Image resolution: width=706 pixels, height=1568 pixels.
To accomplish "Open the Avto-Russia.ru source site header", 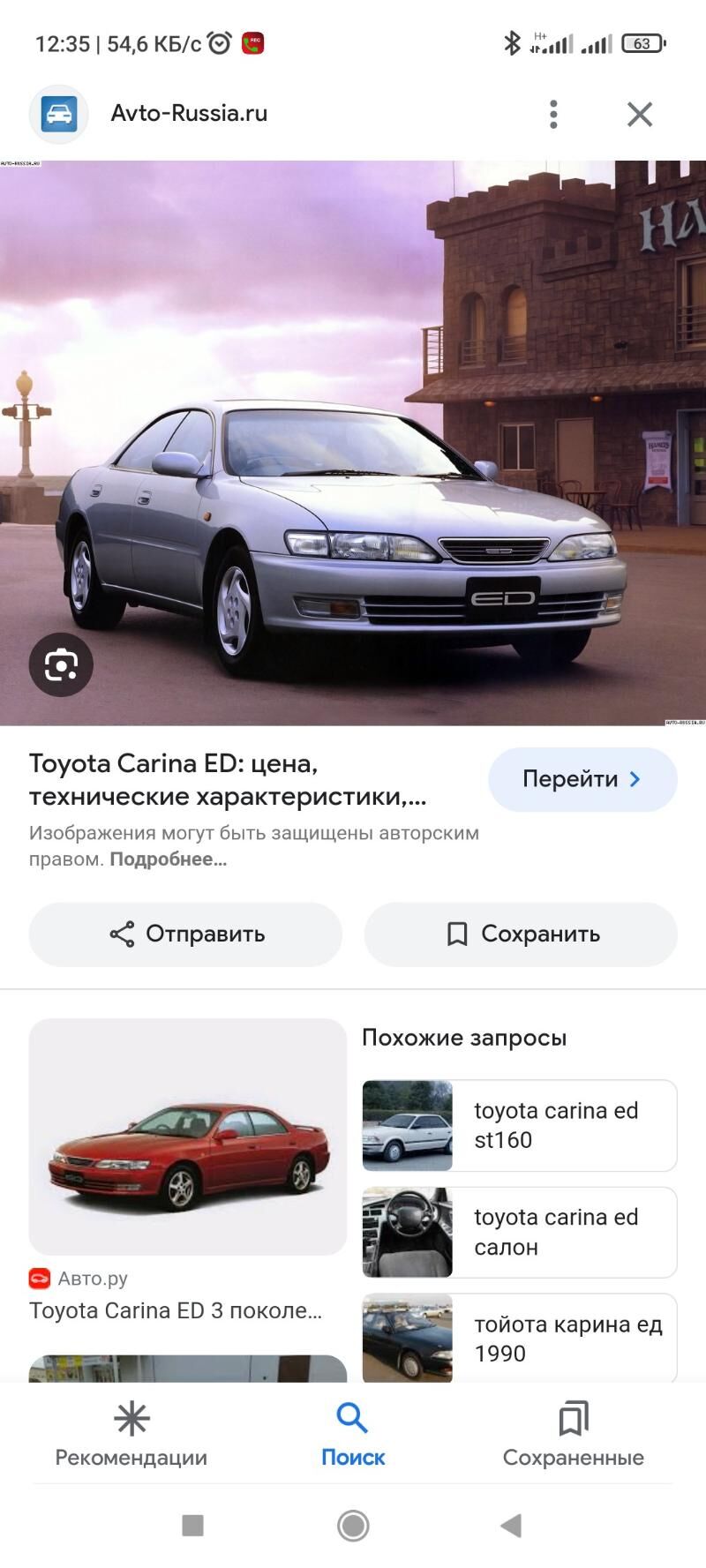I will (190, 114).
